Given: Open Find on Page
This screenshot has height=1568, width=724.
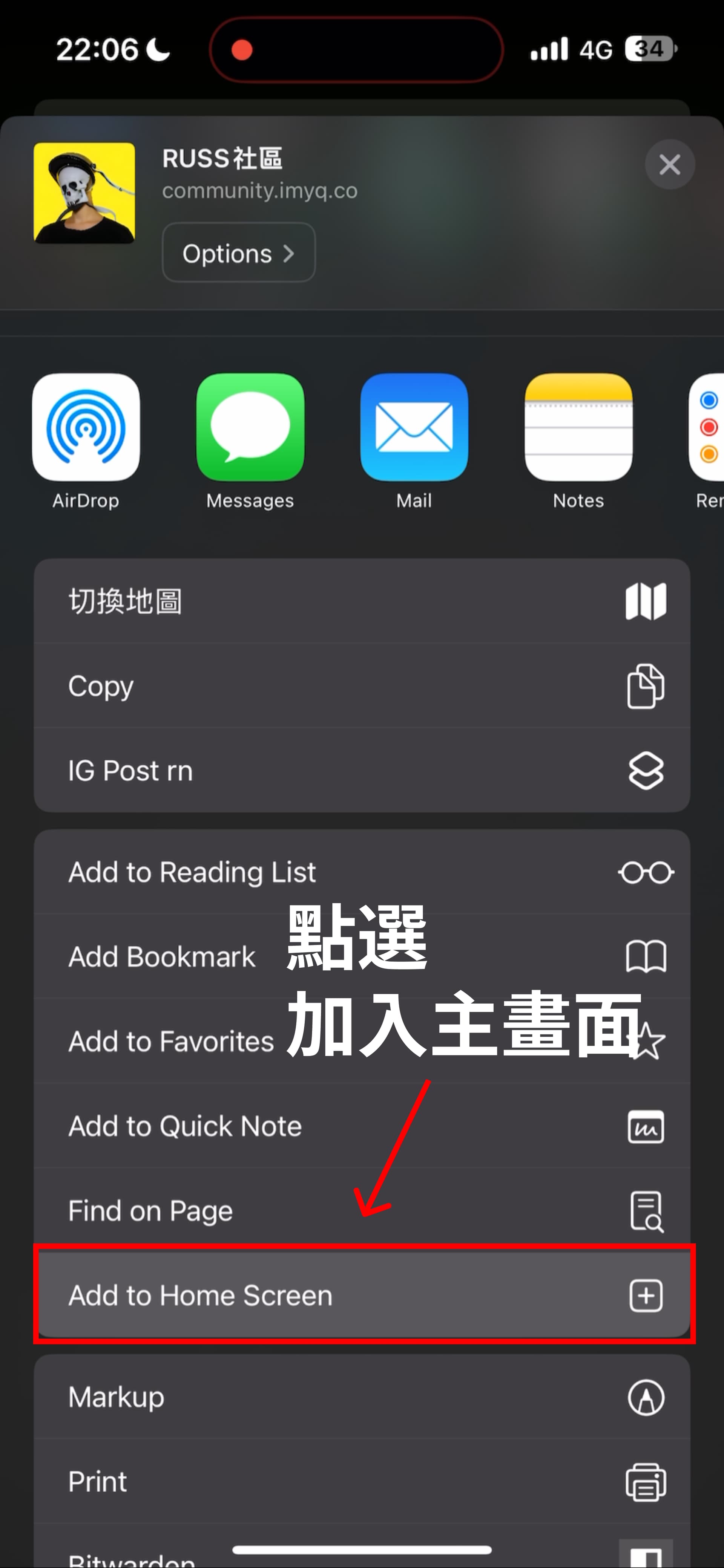Looking at the screenshot, I should coord(362,1210).
